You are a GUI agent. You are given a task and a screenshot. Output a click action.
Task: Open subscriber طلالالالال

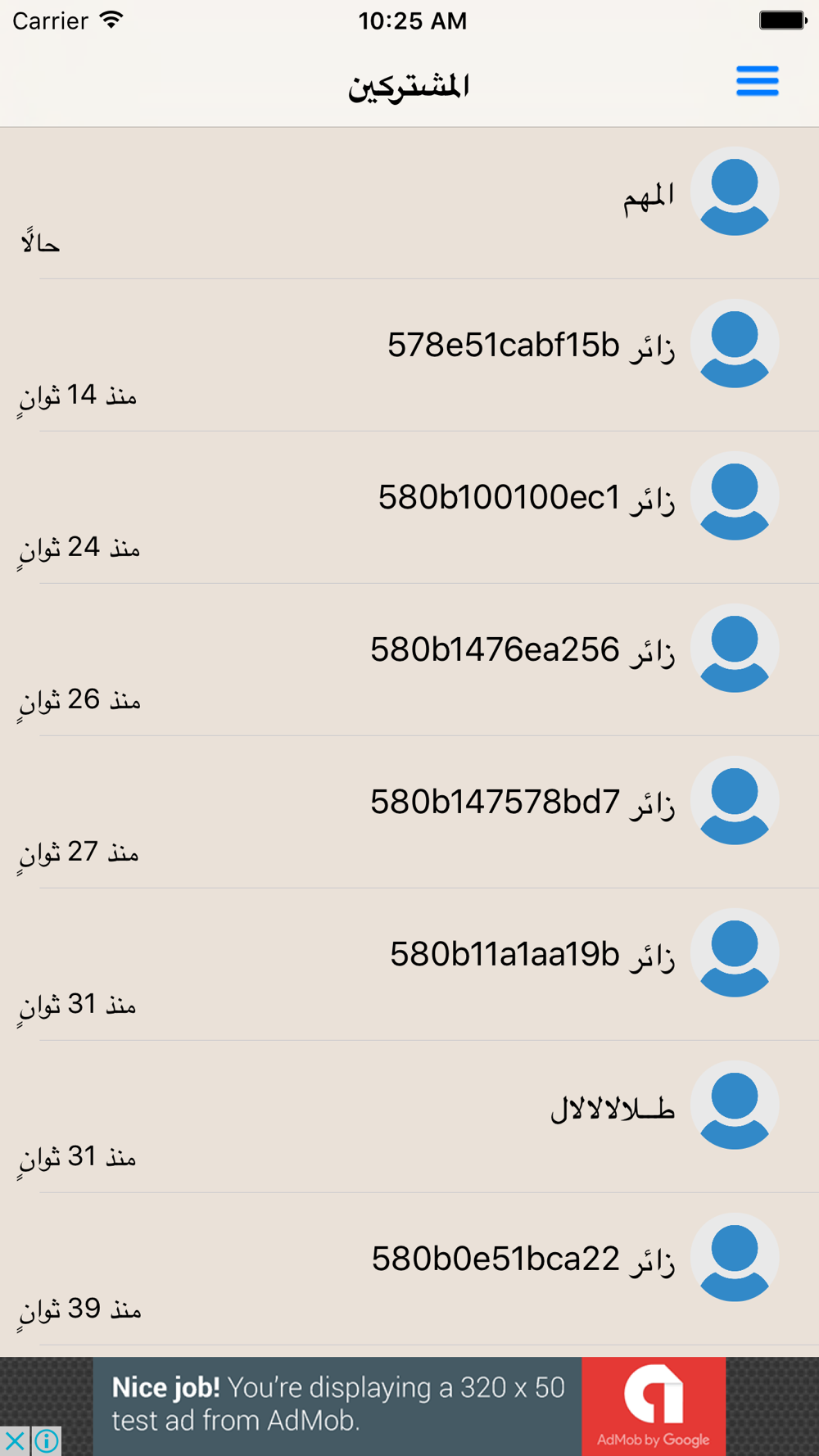coord(409,1117)
